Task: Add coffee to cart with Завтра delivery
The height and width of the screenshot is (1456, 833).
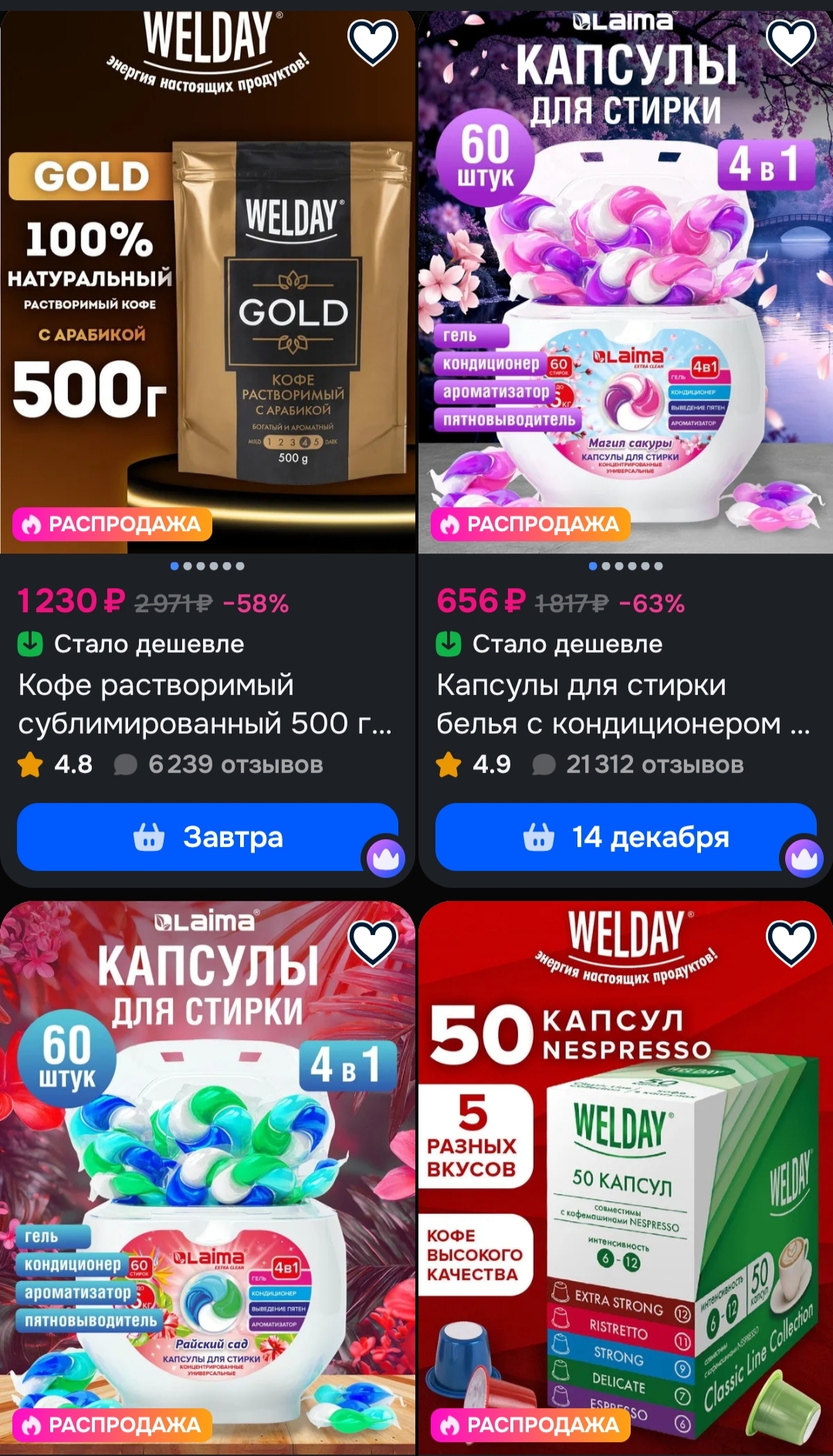Action: [207, 837]
